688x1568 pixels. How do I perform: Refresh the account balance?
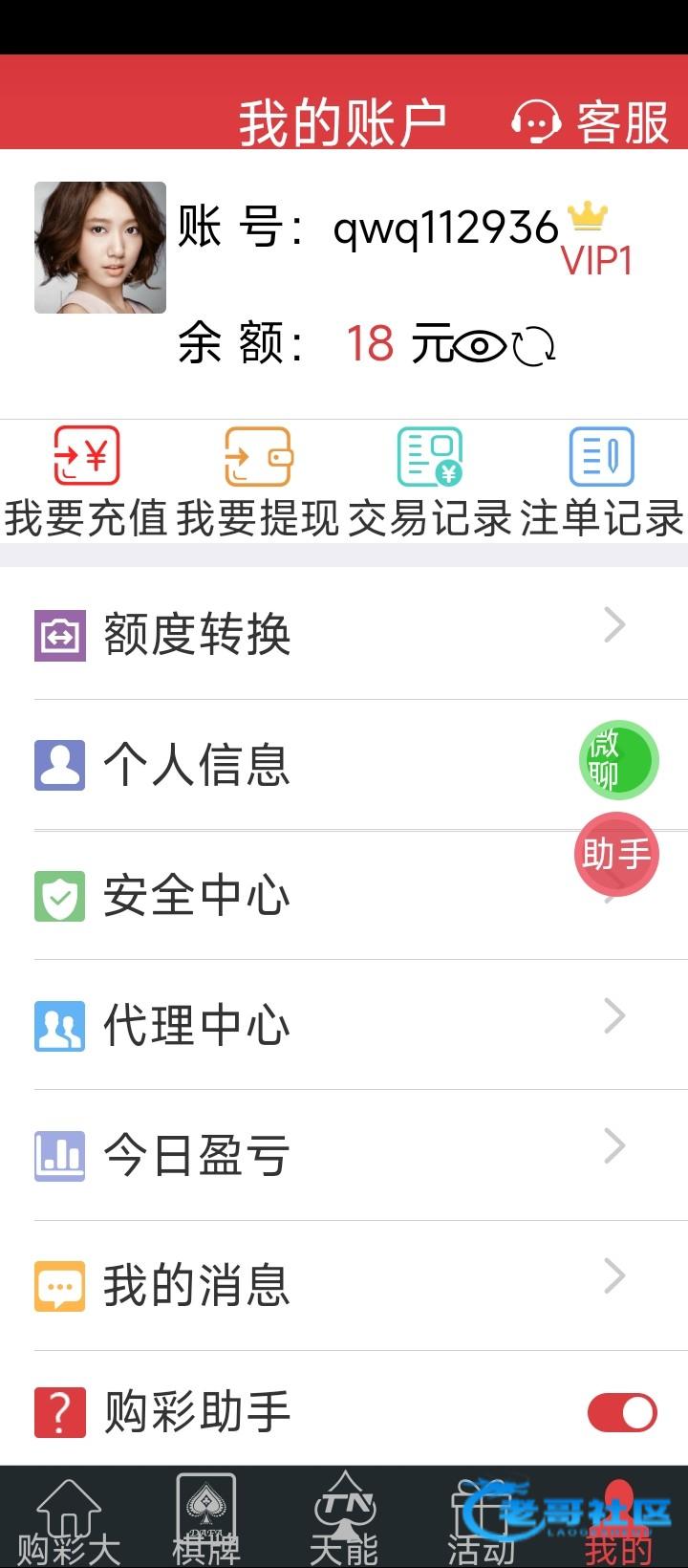pos(533,345)
